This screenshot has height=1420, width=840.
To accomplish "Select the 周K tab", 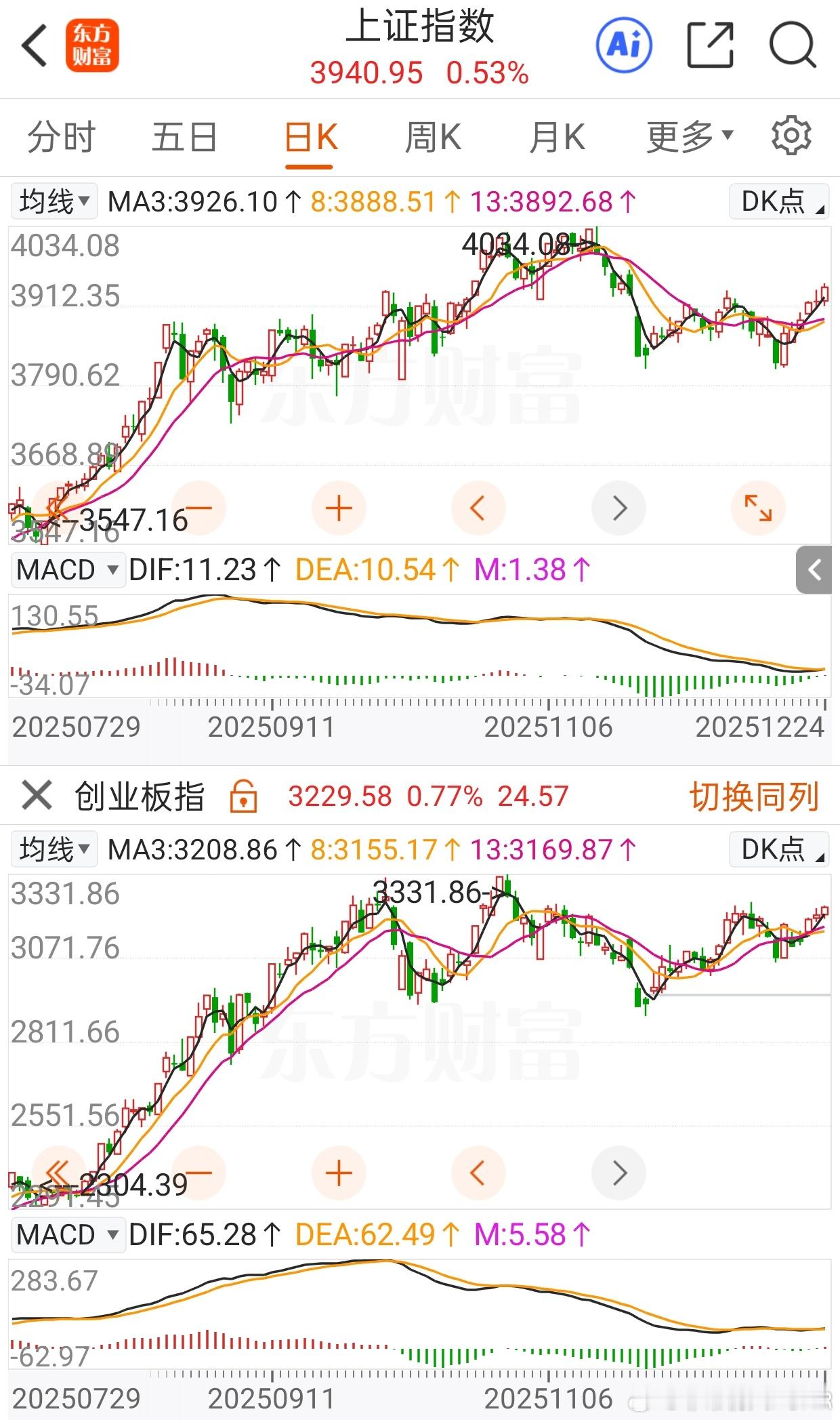I will coord(432,138).
